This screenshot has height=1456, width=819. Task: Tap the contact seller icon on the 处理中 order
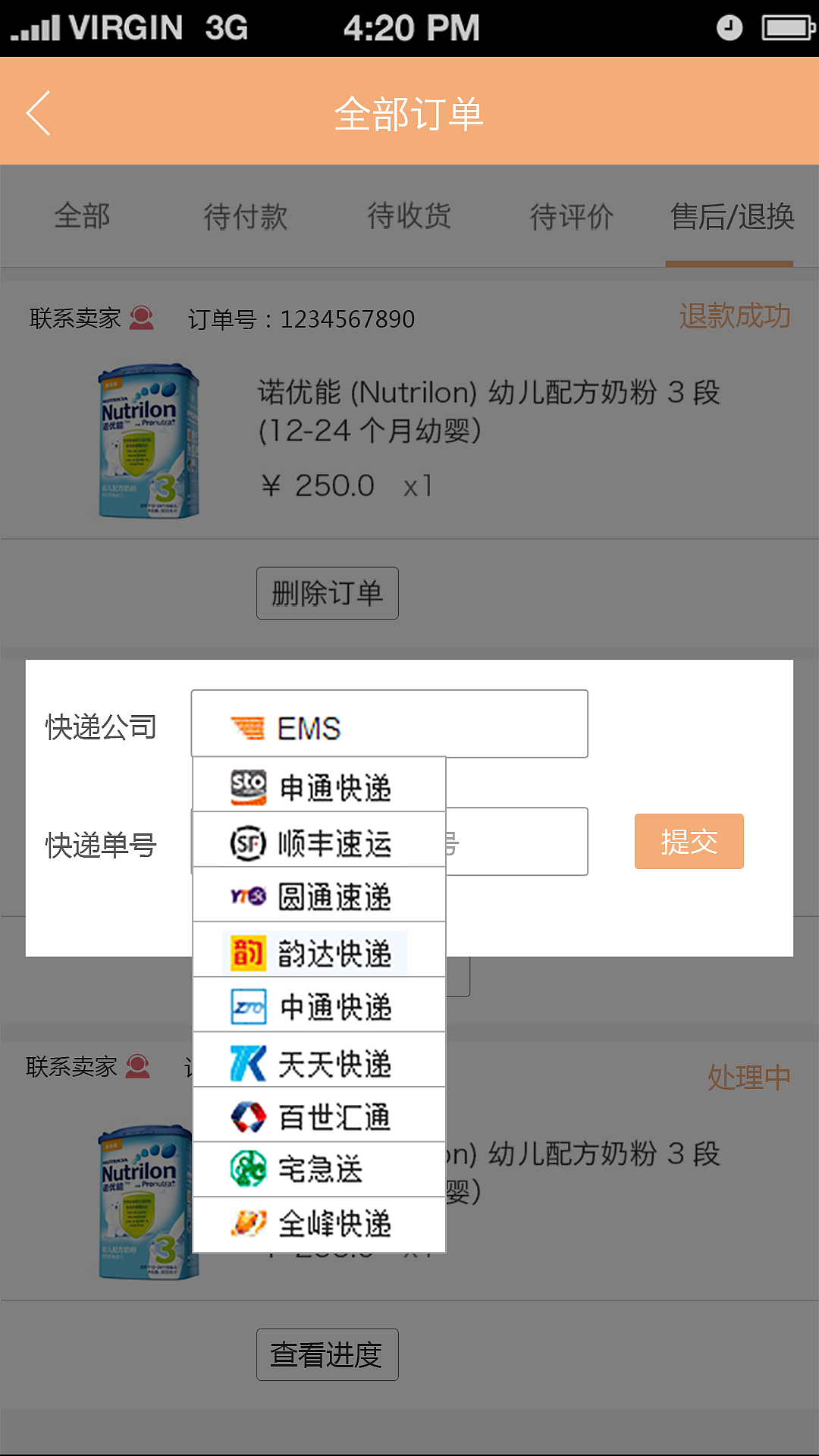tap(137, 1066)
